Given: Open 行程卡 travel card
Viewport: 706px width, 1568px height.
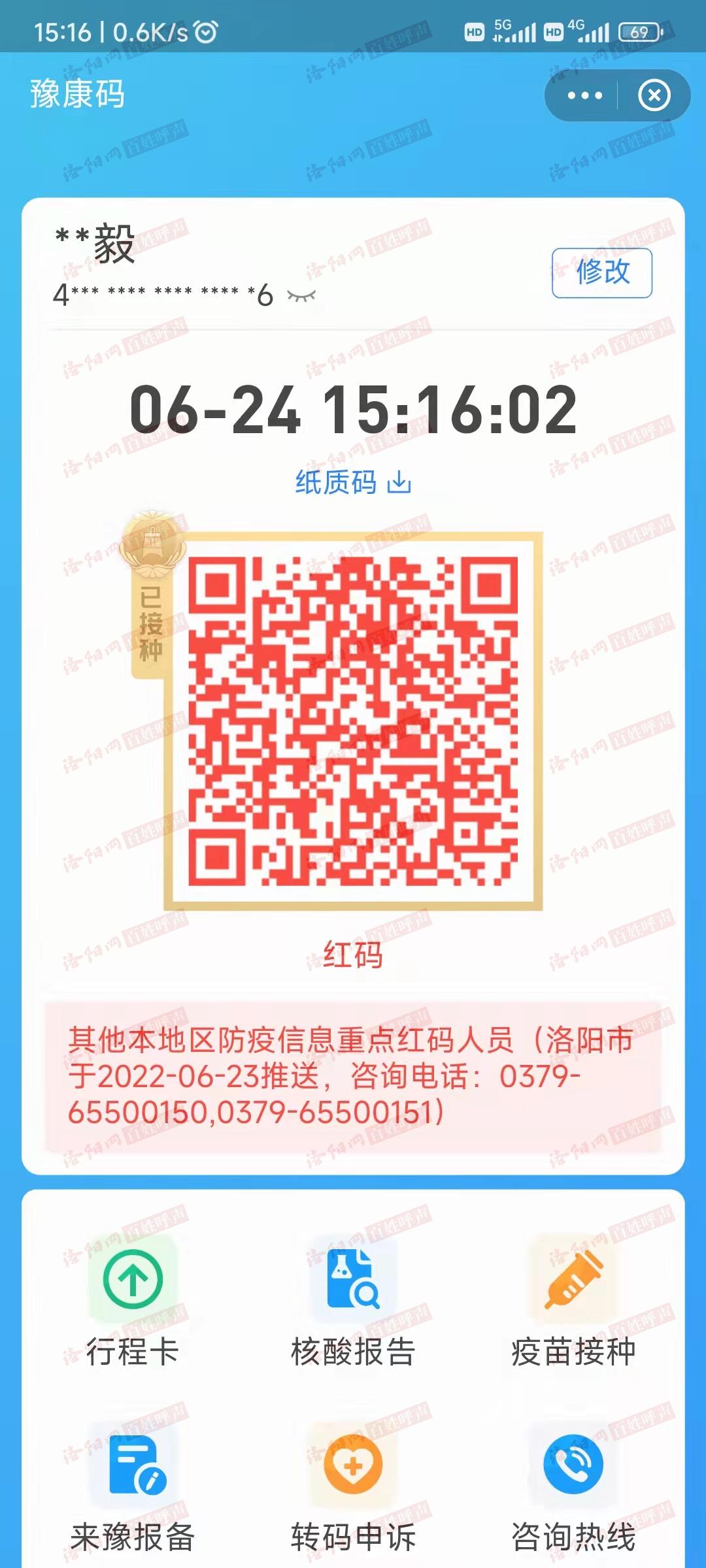Looking at the screenshot, I should (133, 1300).
